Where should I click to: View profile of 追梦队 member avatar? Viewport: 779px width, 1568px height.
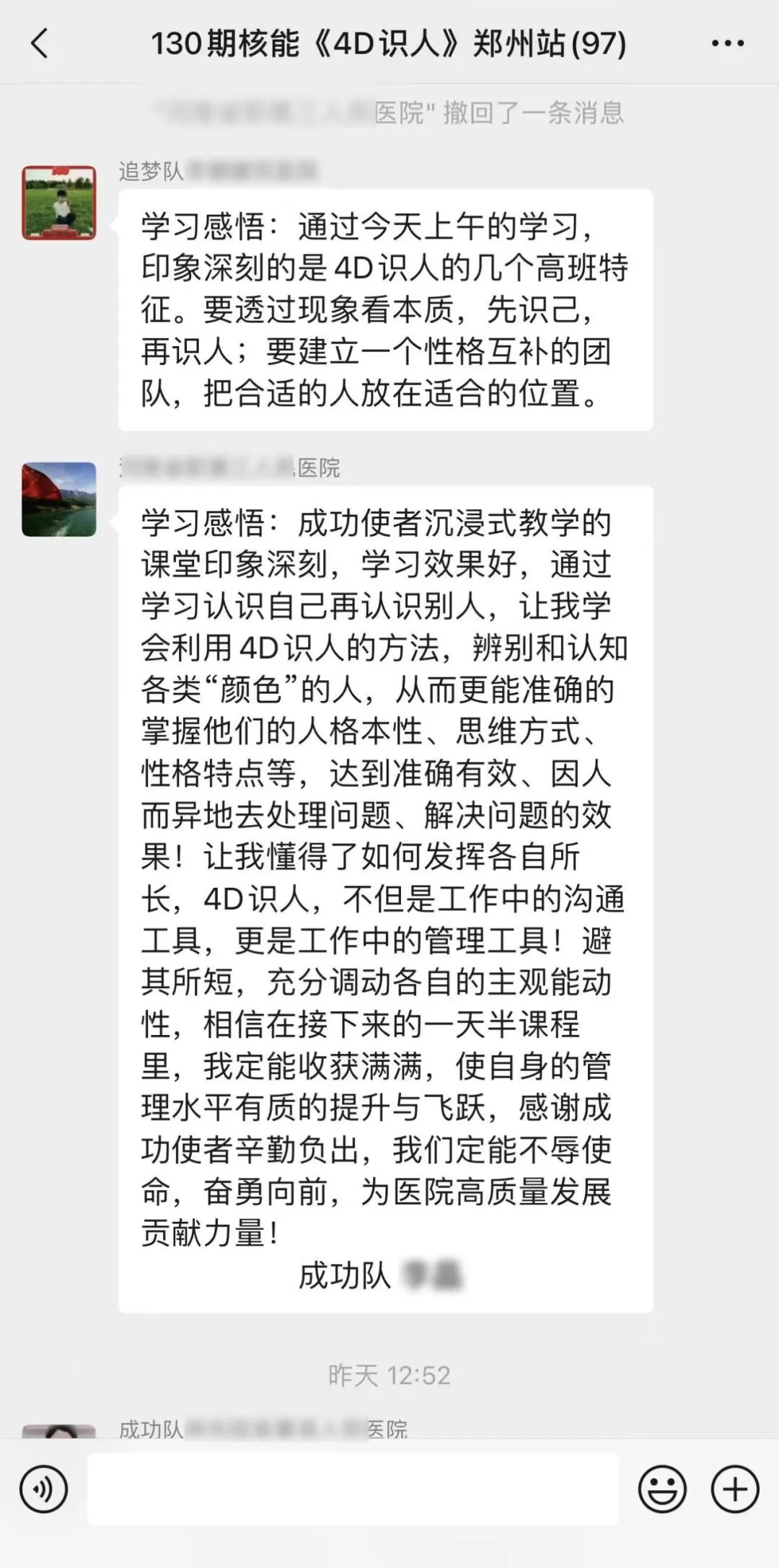59,203
